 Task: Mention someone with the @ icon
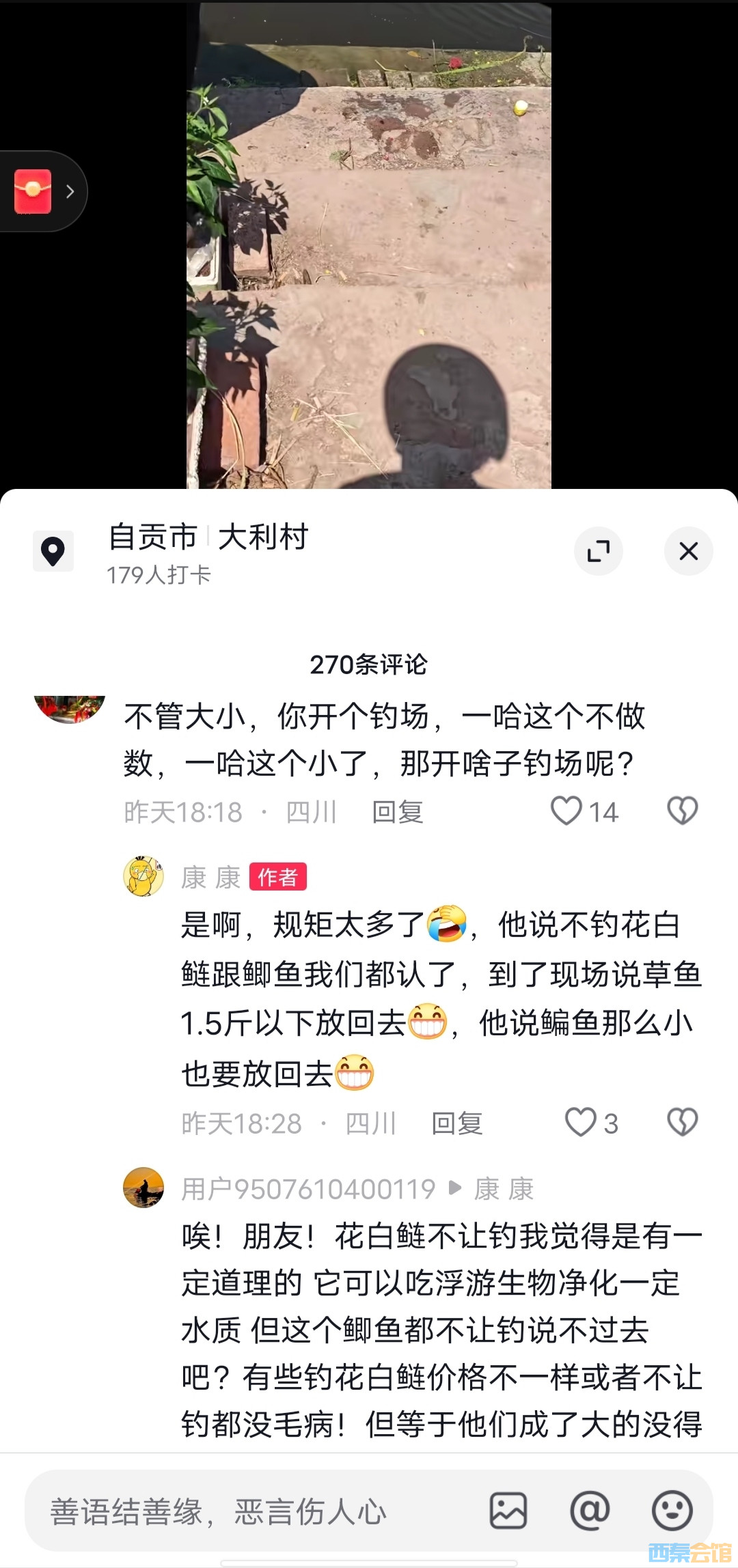point(590,1511)
